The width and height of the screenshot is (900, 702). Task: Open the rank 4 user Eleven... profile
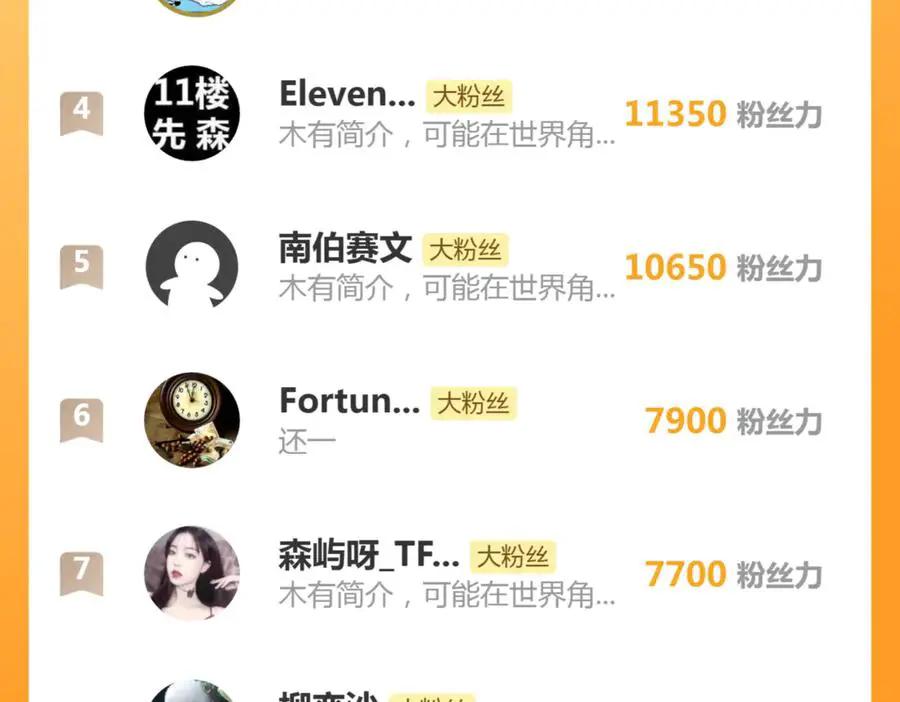346,95
